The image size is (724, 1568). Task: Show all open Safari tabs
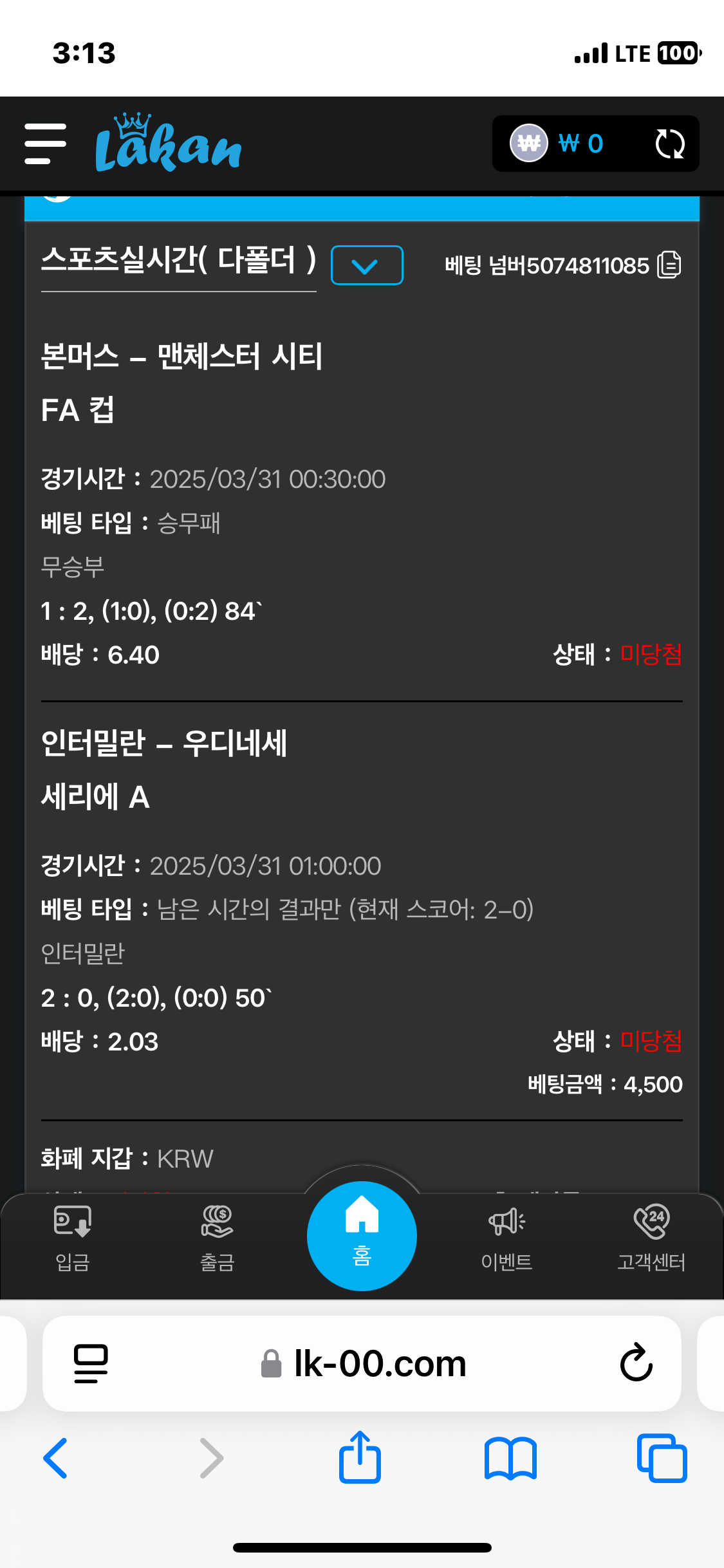pos(662,1458)
